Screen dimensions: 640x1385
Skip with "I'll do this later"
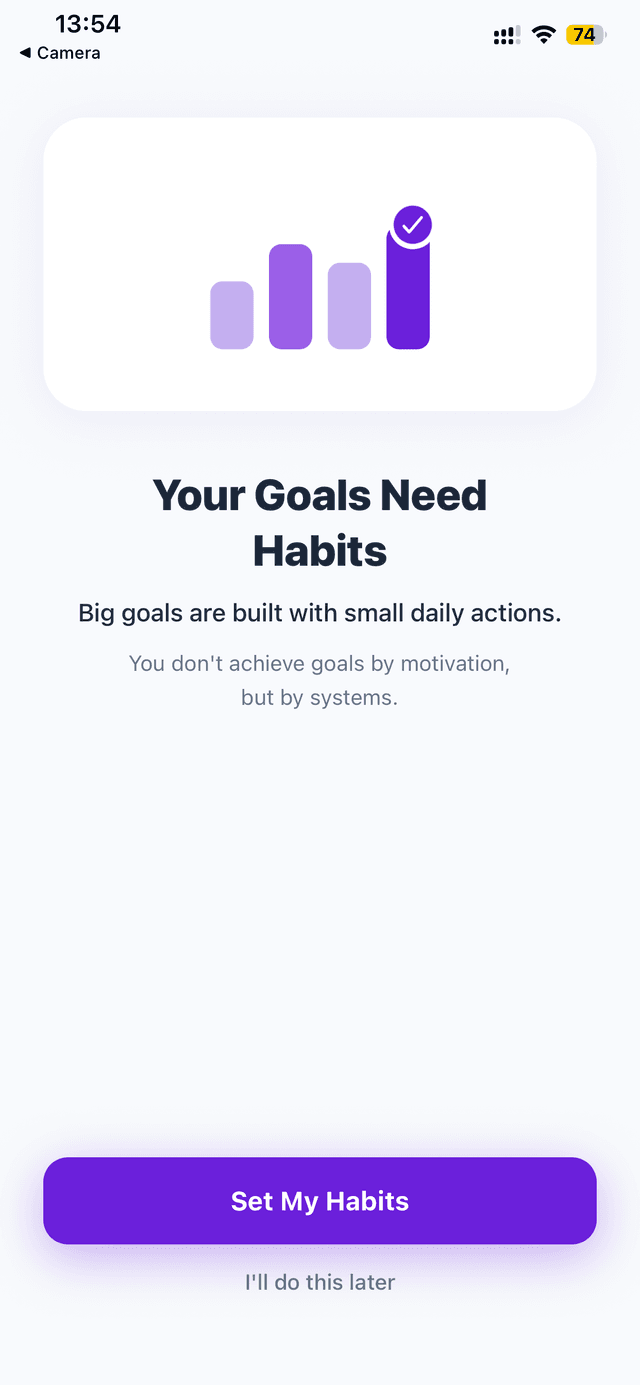(x=320, y=1282)
